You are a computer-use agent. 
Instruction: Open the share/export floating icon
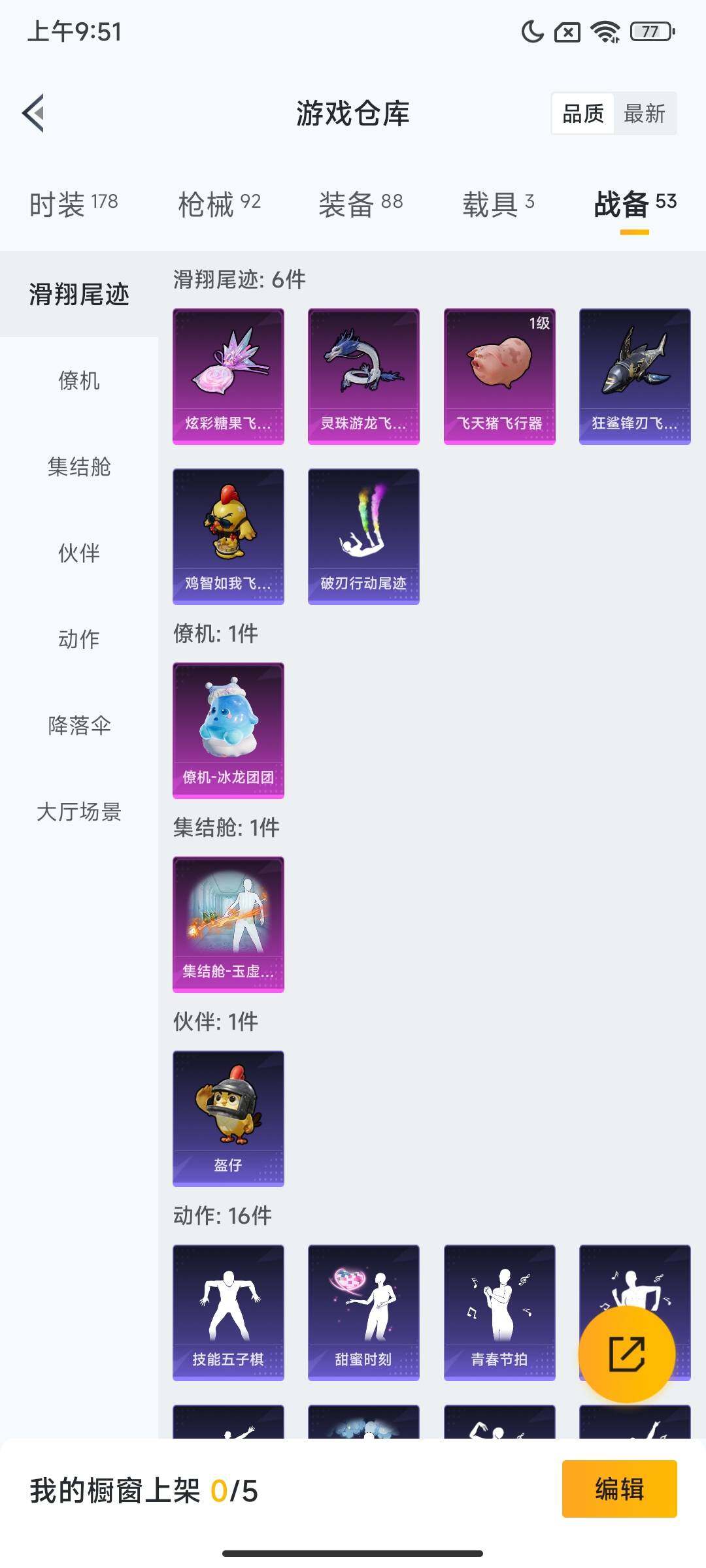[628, 1354]
